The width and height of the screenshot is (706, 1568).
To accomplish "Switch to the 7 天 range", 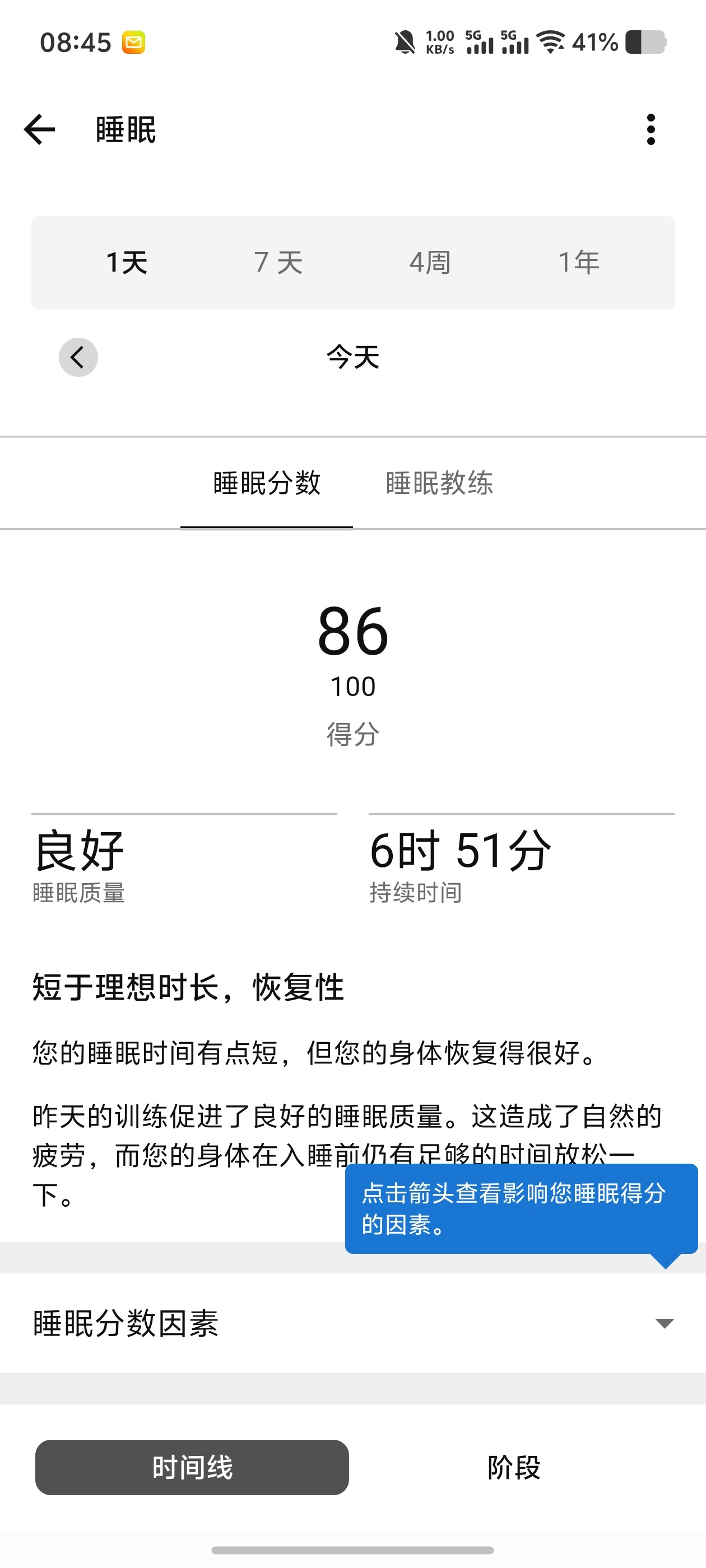I will (278, 262).
